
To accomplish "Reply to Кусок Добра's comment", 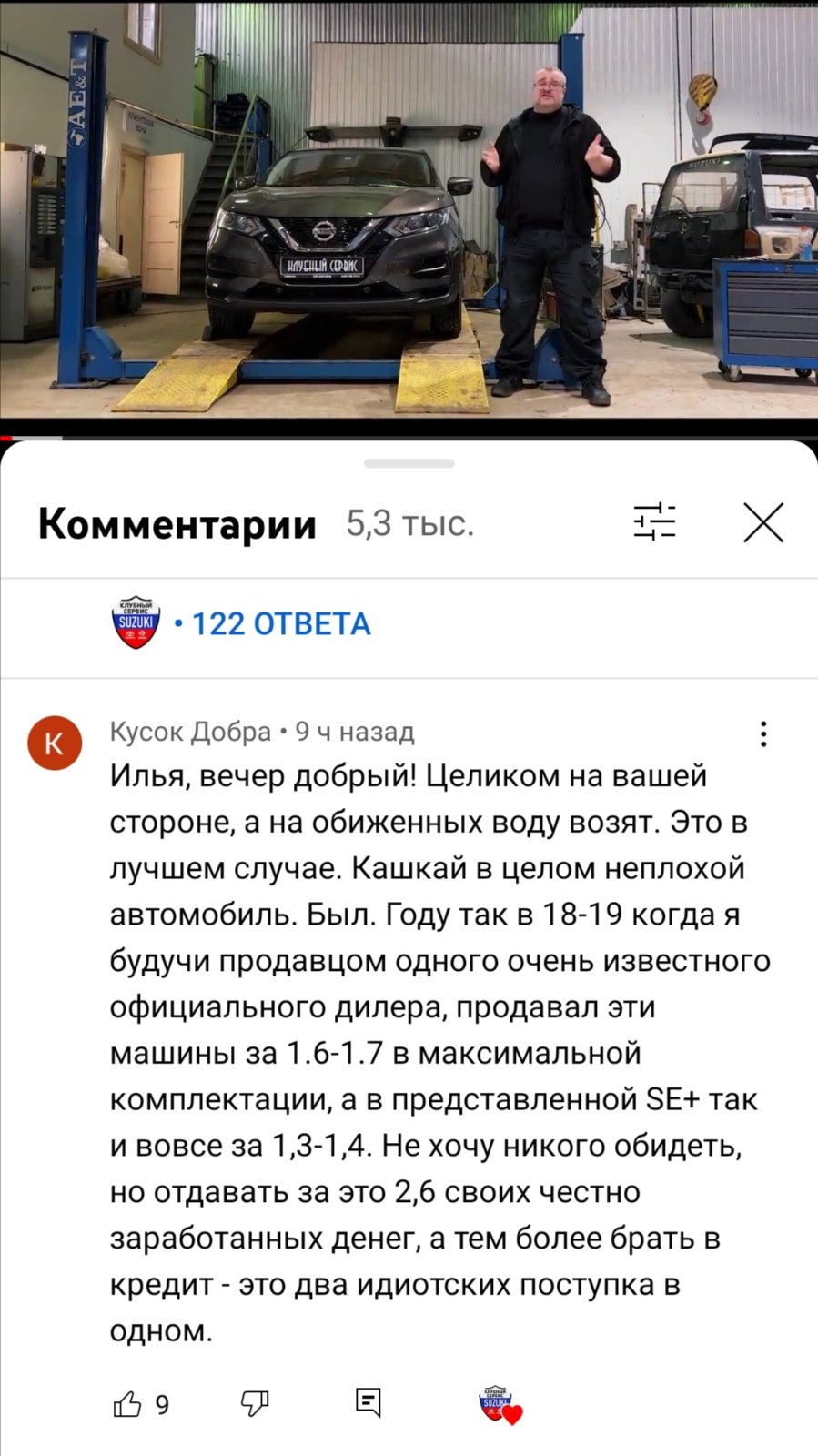I will (368, 1402).
